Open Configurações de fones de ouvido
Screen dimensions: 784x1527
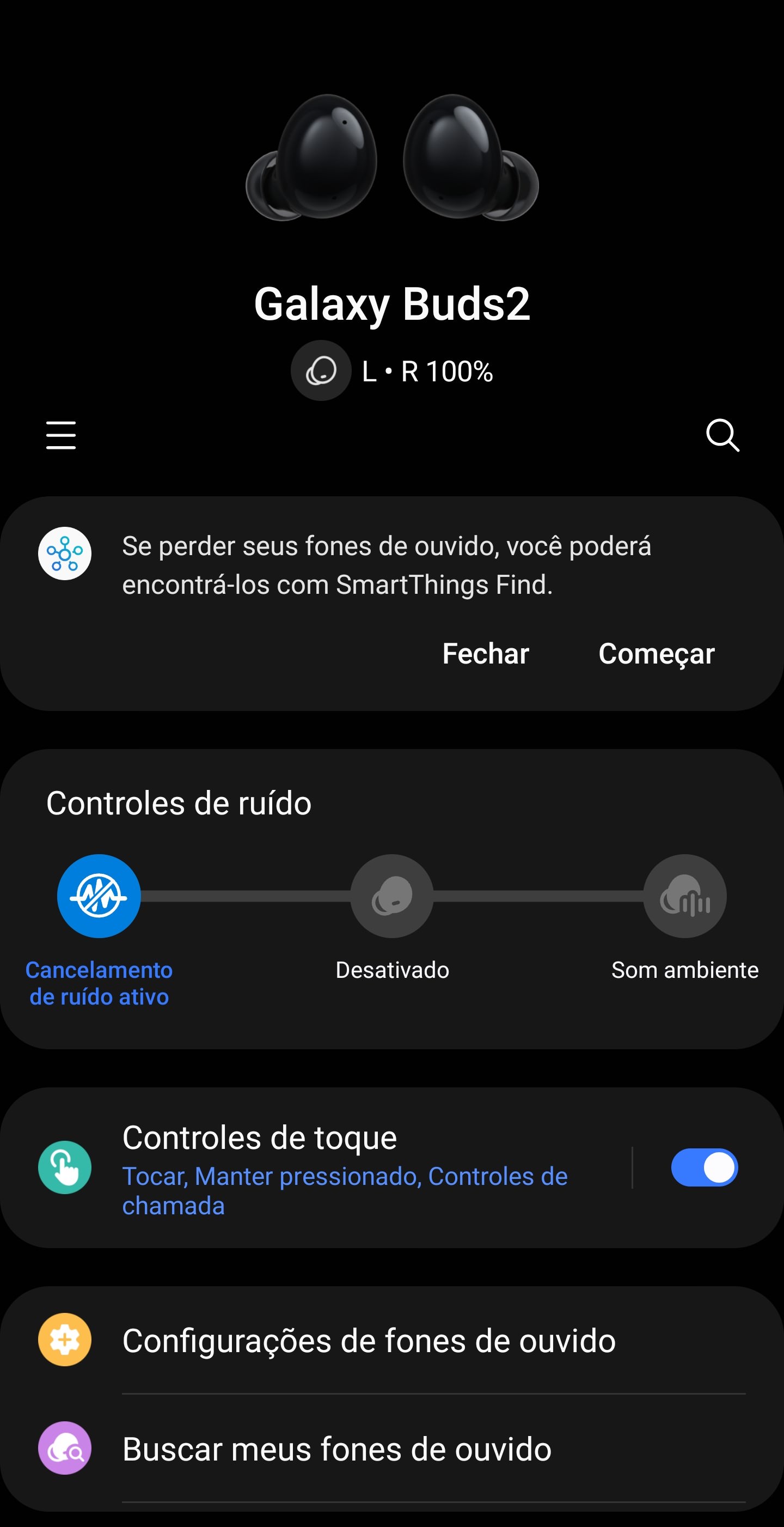pyautogui.click(x=369, y=1341)
